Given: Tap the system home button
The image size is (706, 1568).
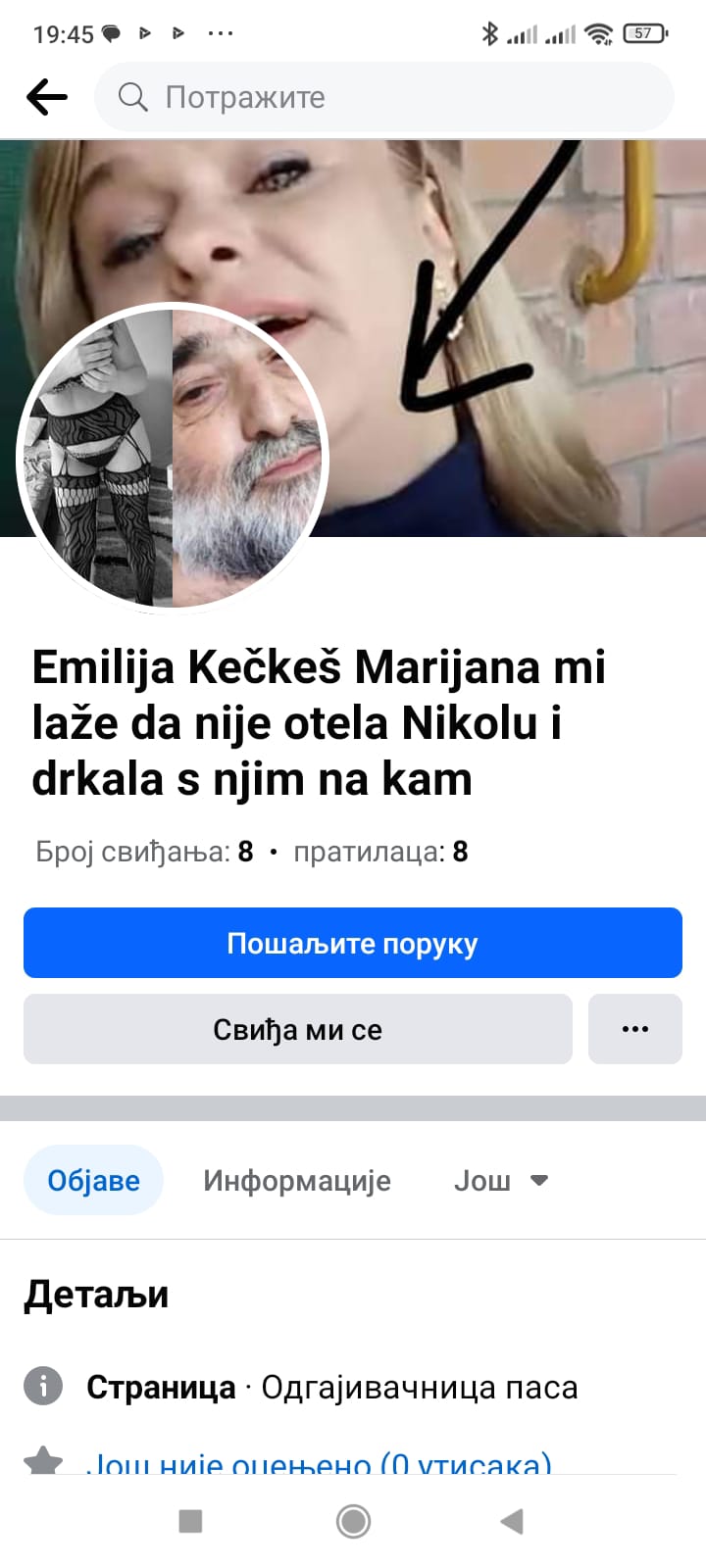Looking at the screenshot, I should tap(353, 1521).
